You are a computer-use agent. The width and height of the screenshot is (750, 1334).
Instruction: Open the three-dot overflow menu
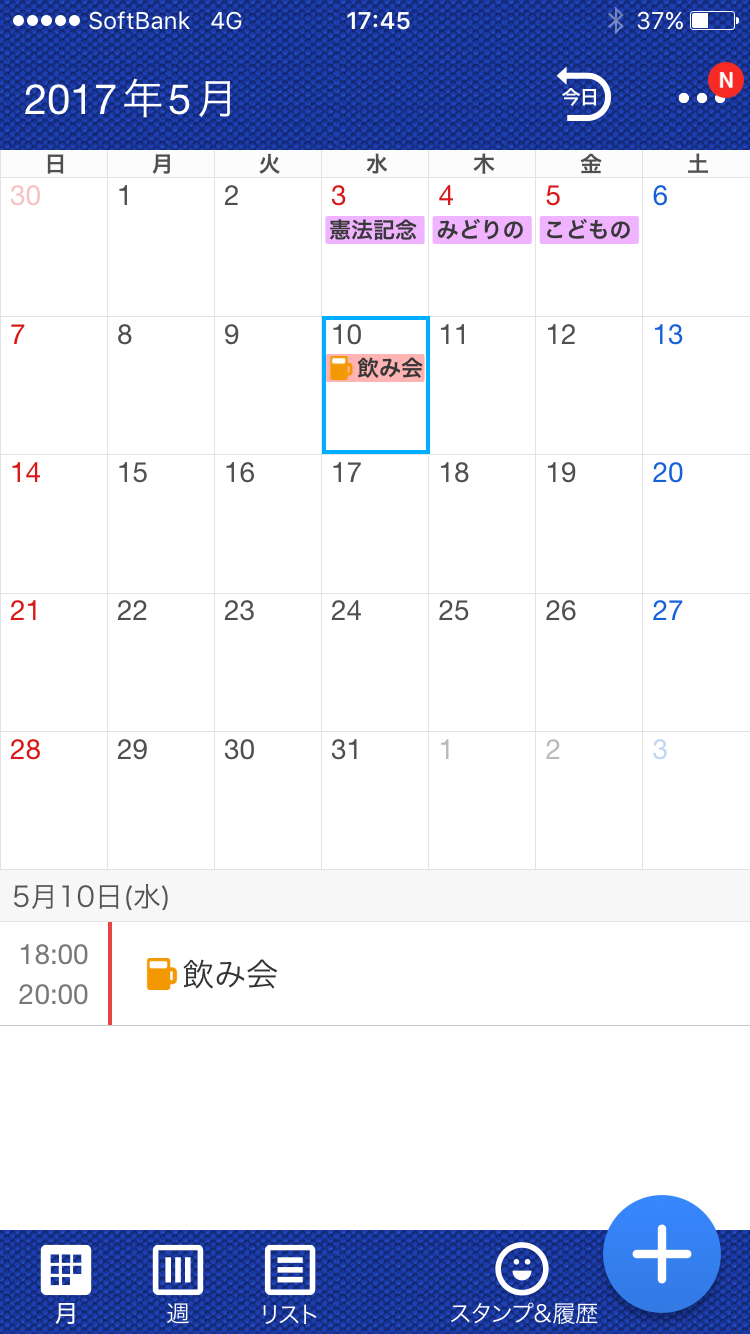click(702, 97)
